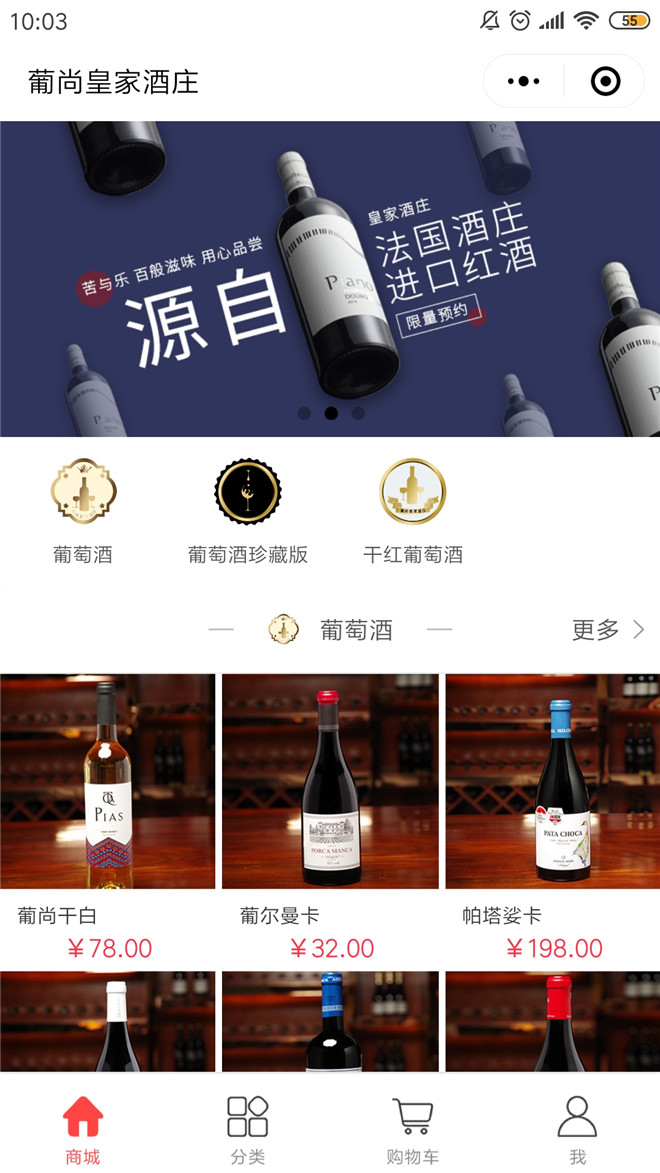The width and height of the screenshot is (660, 1173).
Task: Open the 葡萄酒 category icon
Action: [x=83, y=492]
